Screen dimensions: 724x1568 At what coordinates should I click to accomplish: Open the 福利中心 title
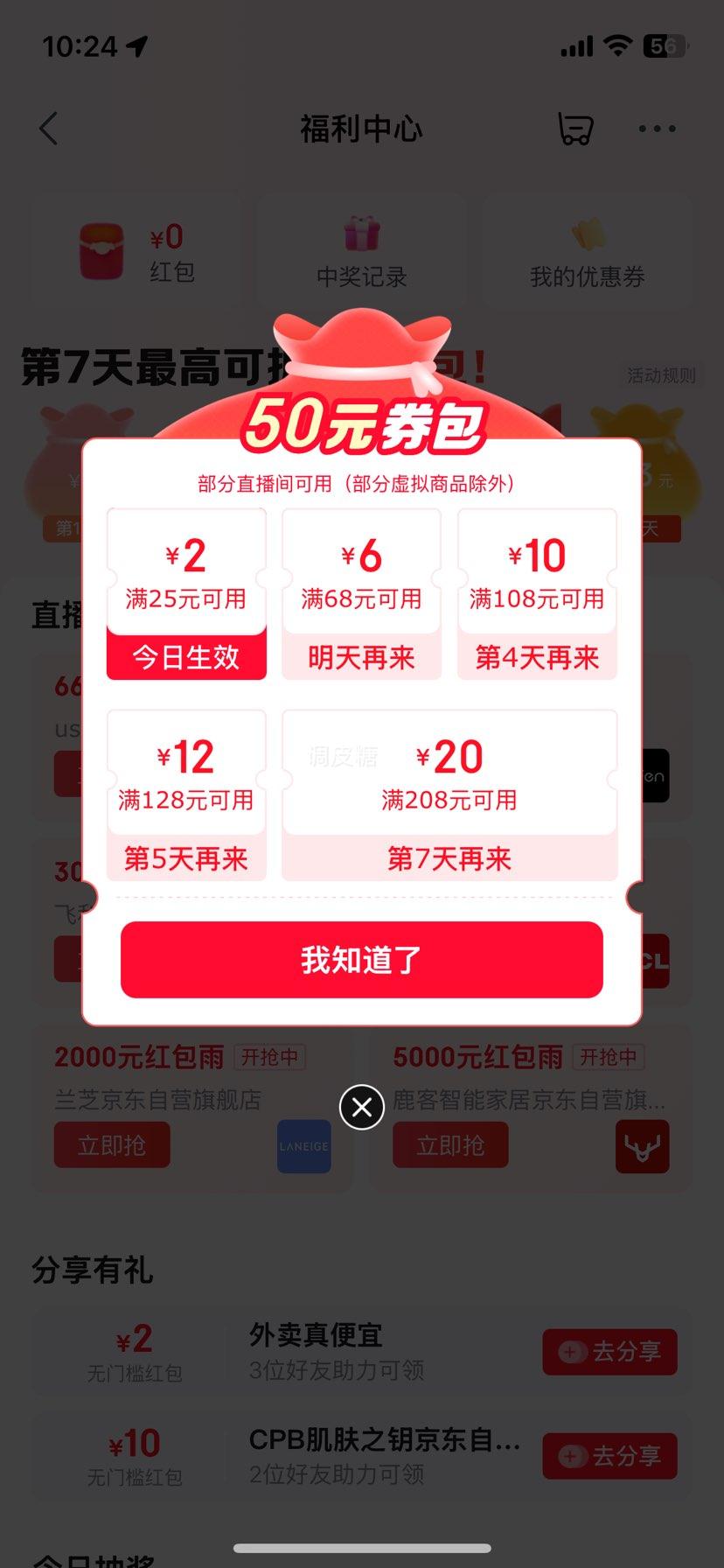(361, 128)
